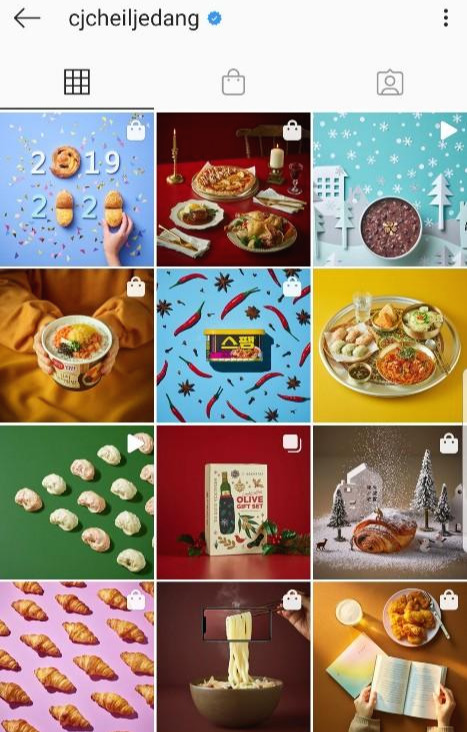Open the three-dot overflow menu
Image resolution: width=467 pixels, height=732 pixels.
[446, 18]
